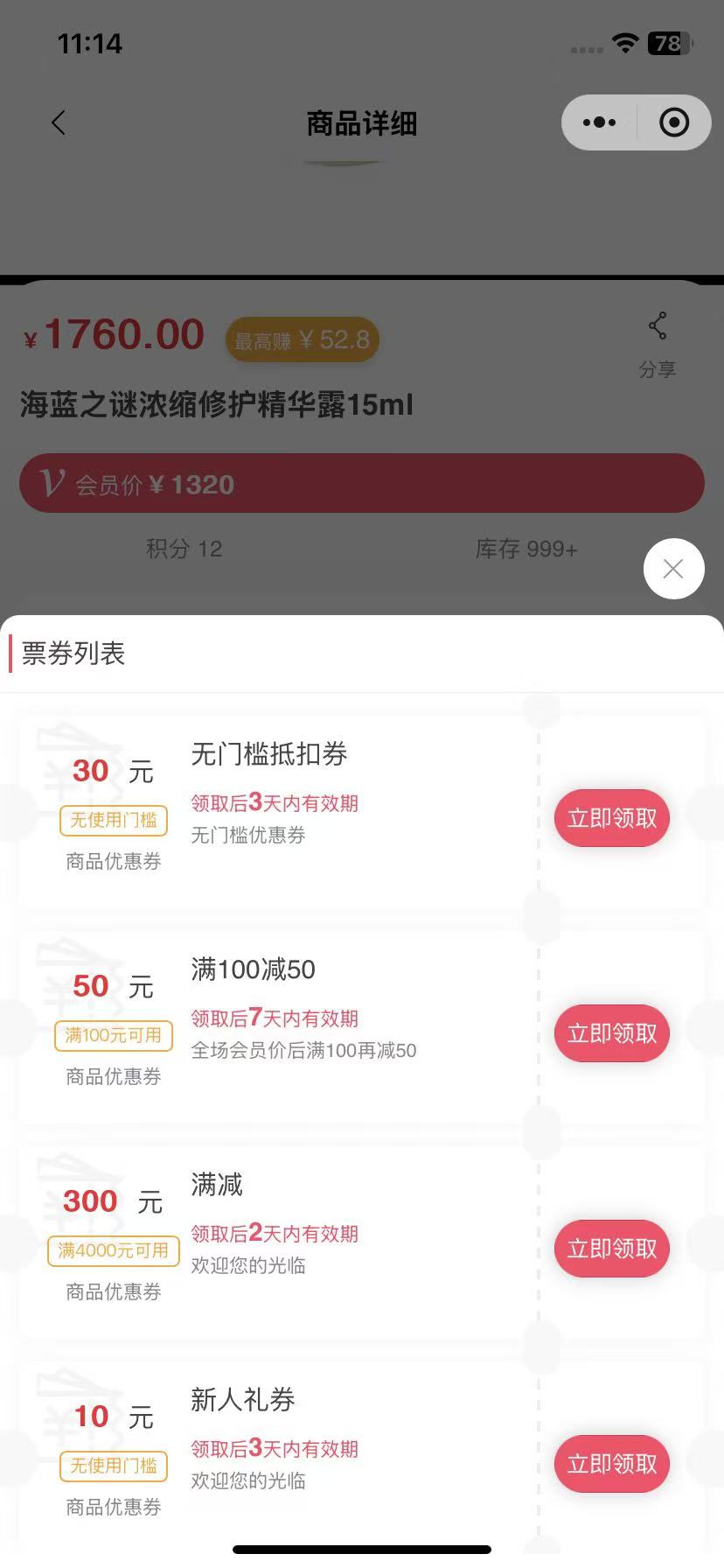Screen dimensions: 724x1568
Task: Close the coupon list popup
Action: (x=673, y=569)
